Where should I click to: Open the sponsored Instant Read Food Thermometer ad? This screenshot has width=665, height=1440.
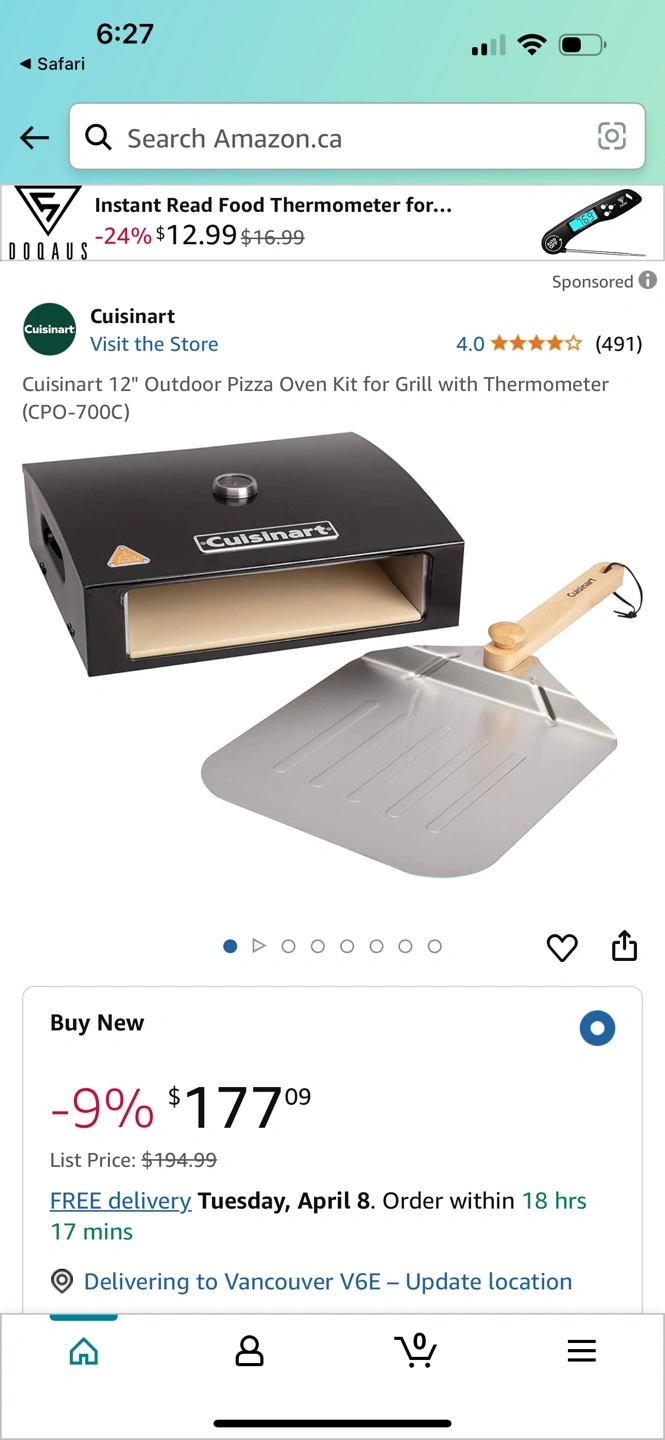(x=332, y=223)
